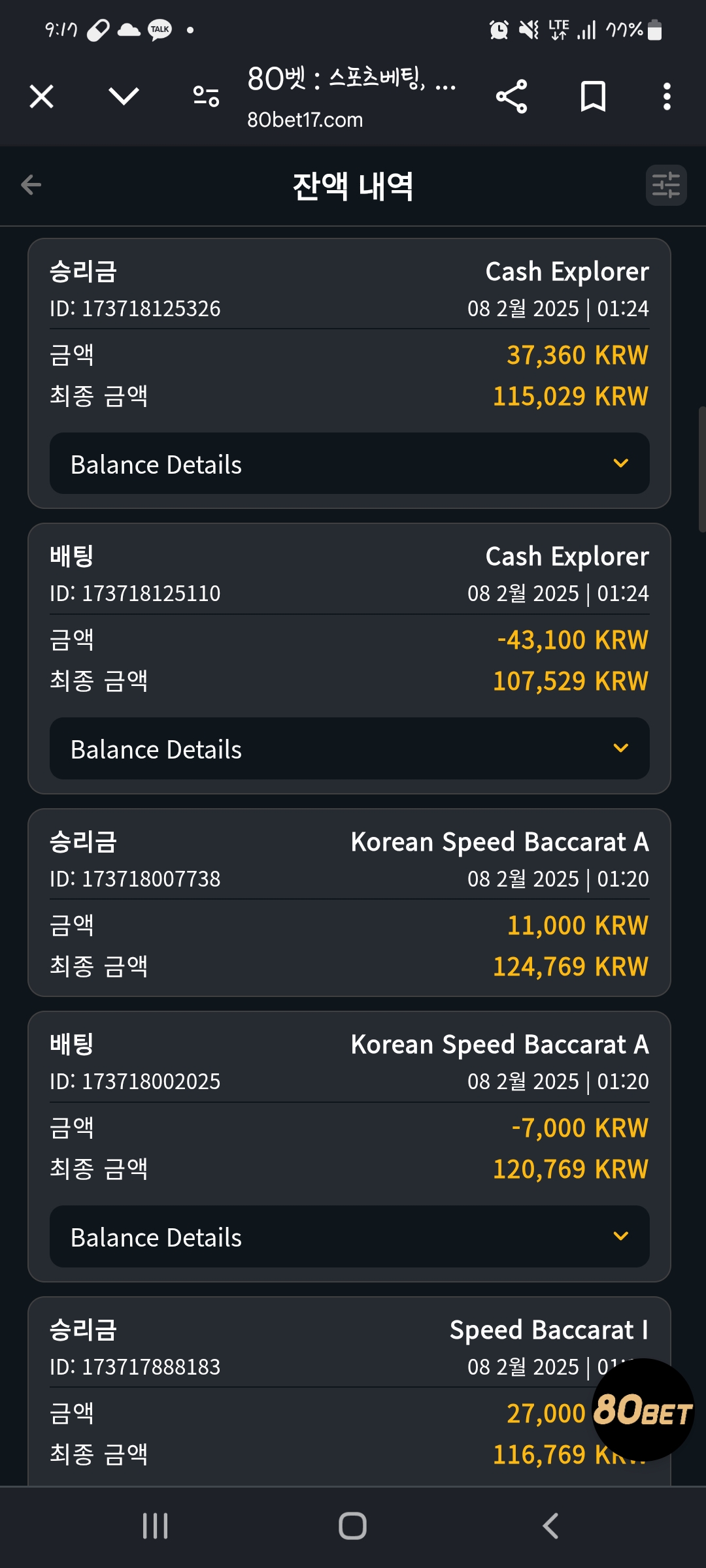
Task: Minimize the browser with the down chevron
Action: [124, 97]
